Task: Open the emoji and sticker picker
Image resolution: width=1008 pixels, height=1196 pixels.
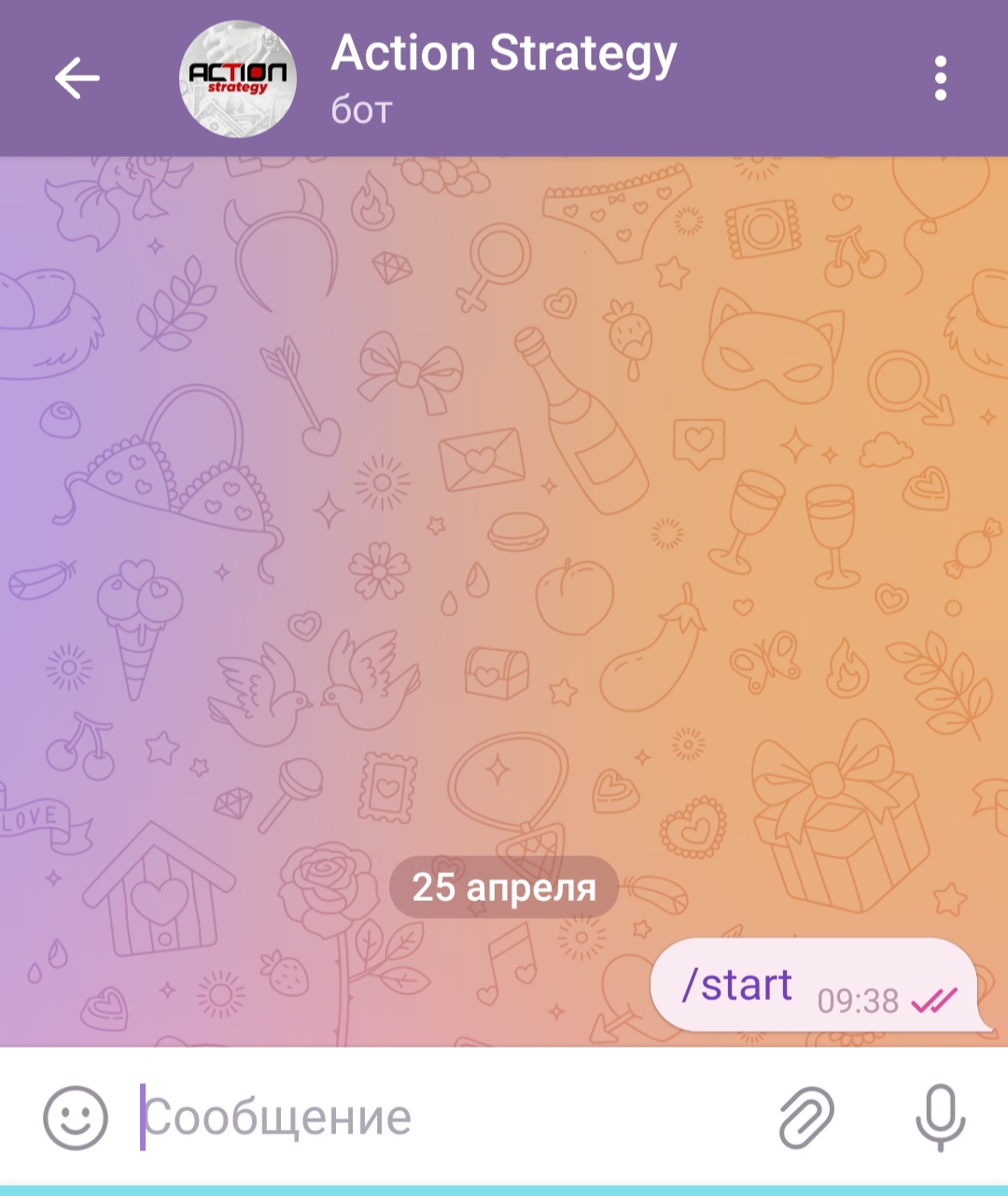Action: pyautogui.click(x=76, y=1117)
